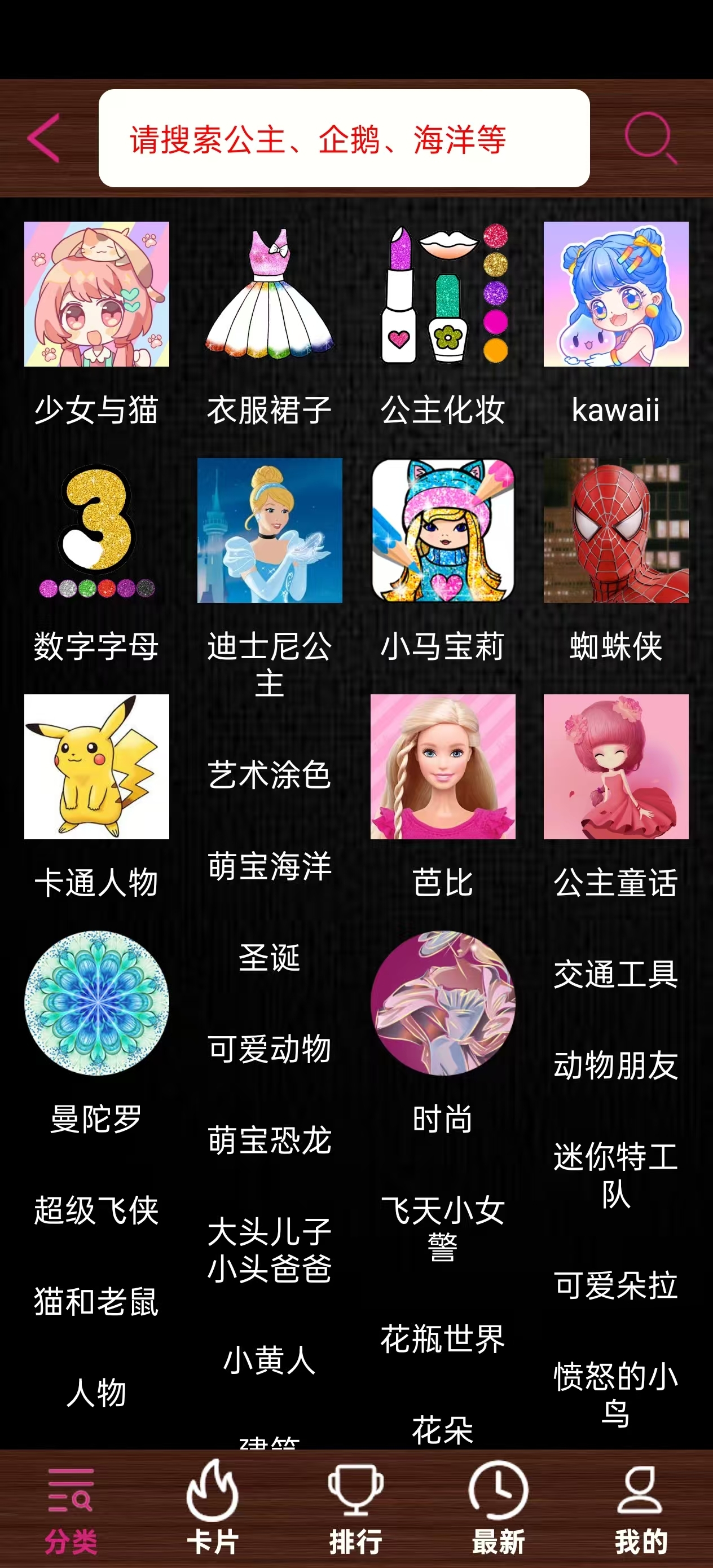Go back using the pink arrow
Screen dimensions: 713x1568
pos(44,138)
